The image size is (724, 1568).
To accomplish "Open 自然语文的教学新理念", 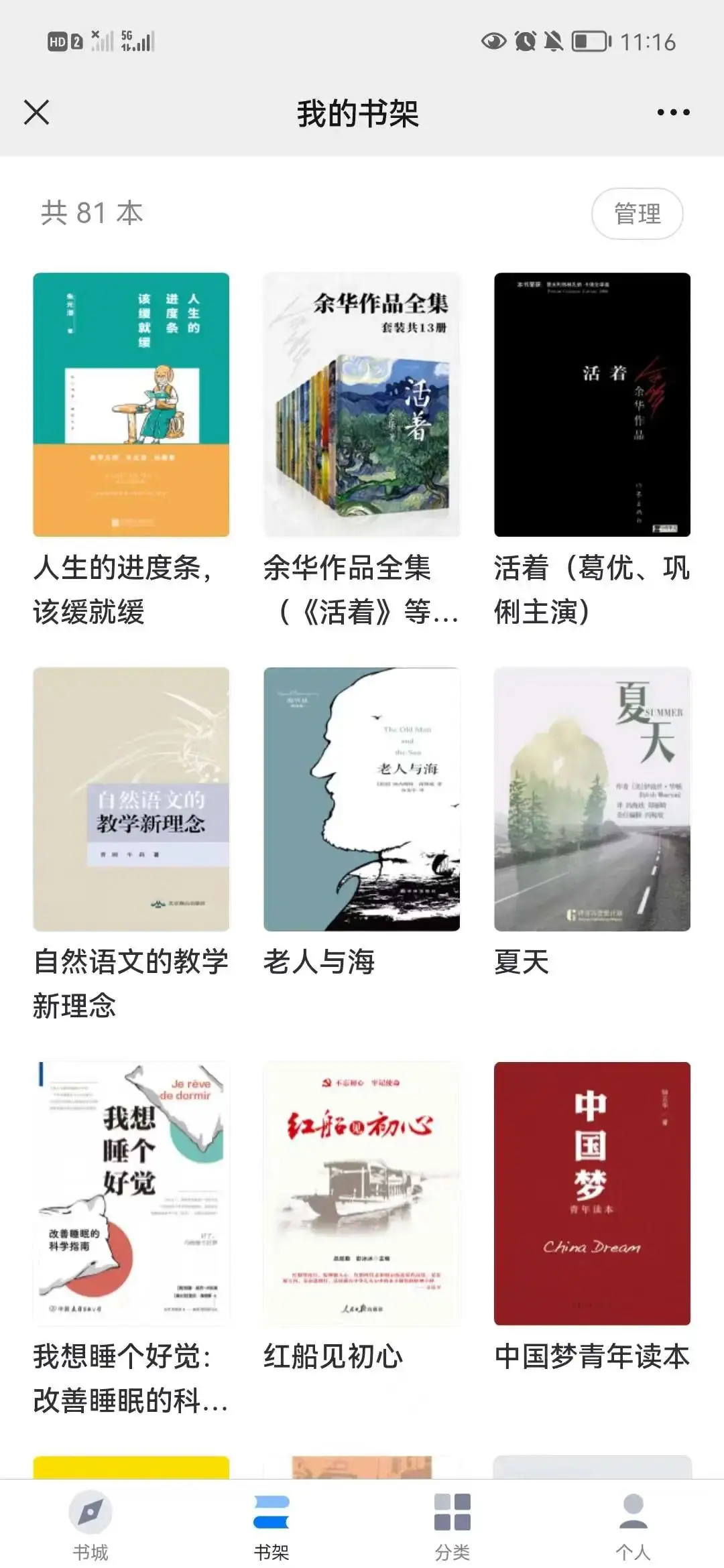I will 131,799.
